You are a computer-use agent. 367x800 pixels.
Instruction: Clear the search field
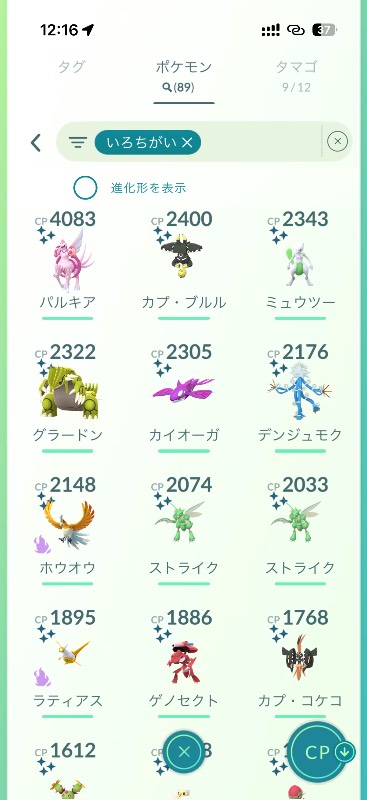click(337, 142)
